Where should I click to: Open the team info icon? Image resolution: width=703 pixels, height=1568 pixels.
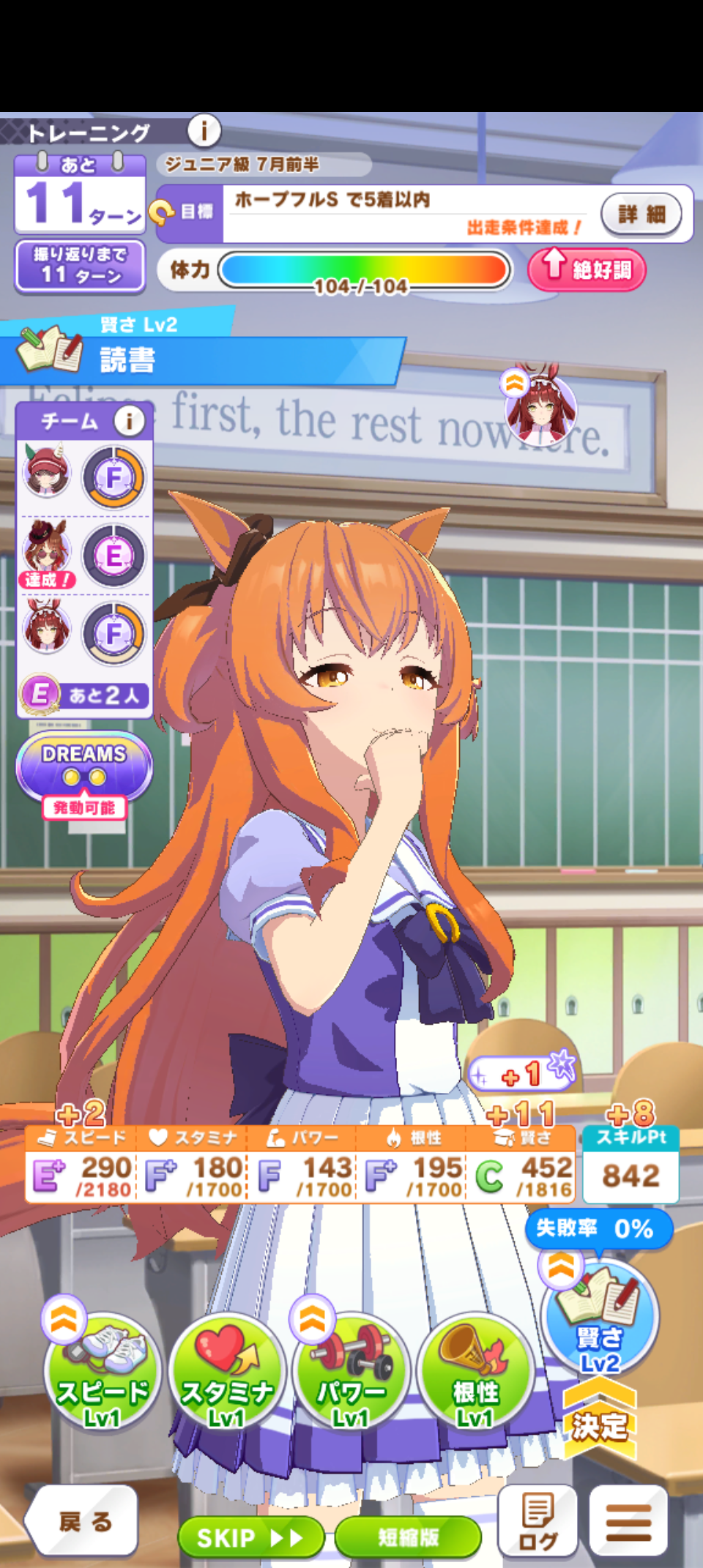(129, 421)
